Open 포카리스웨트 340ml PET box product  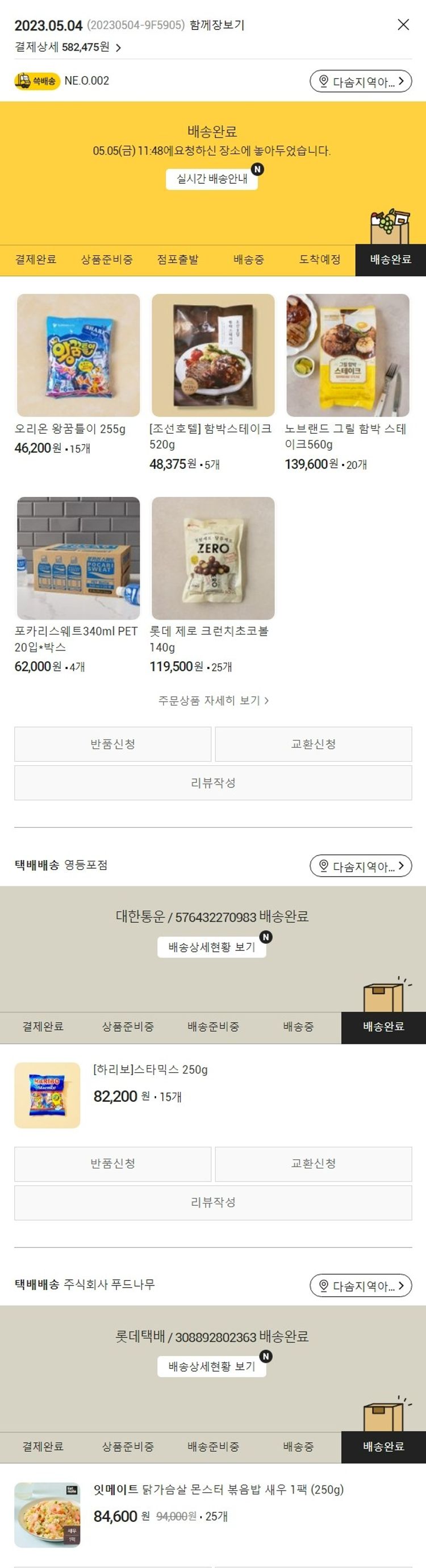coord(78,558)
